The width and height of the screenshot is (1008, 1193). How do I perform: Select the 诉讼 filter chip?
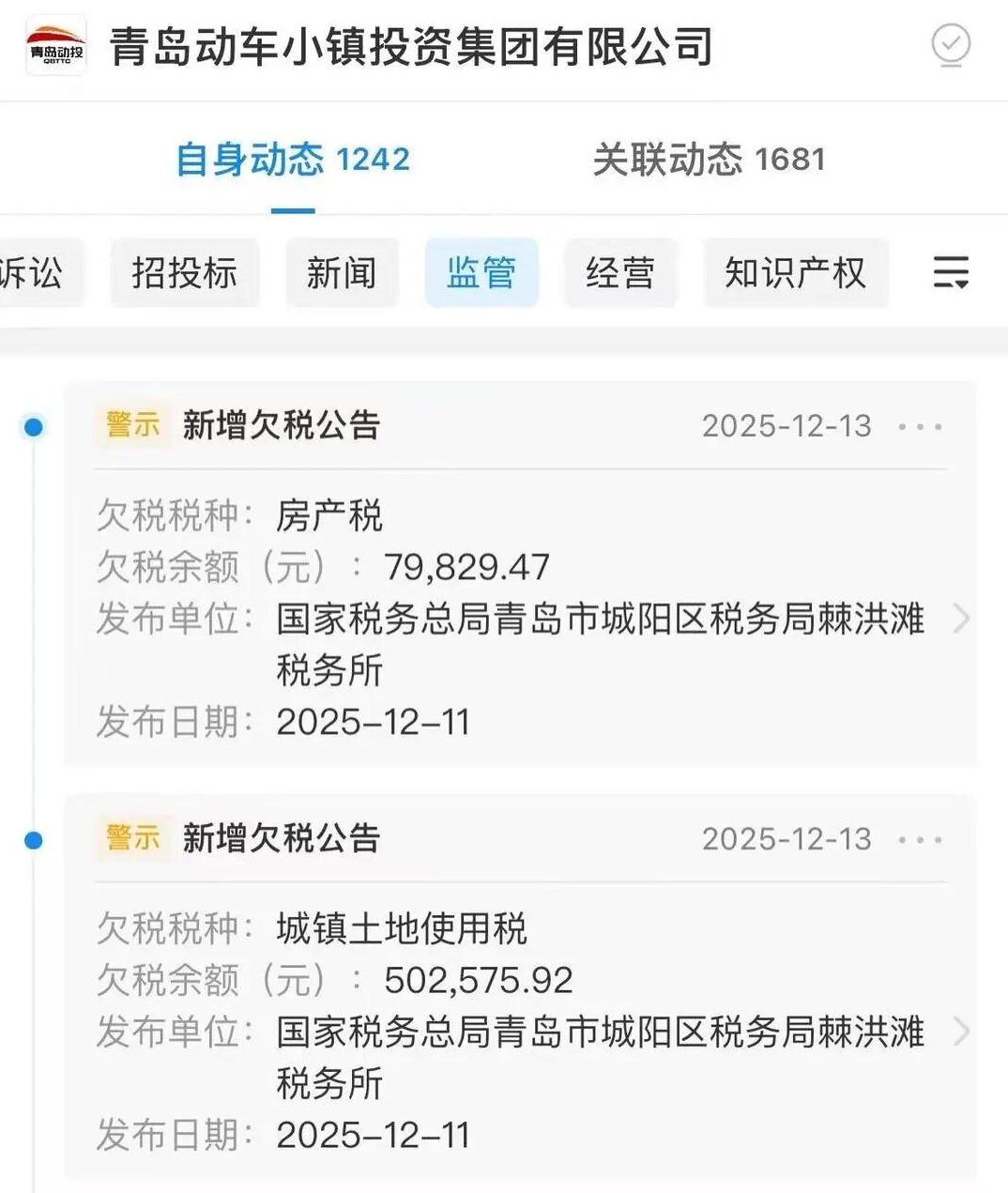pos(34,273)
